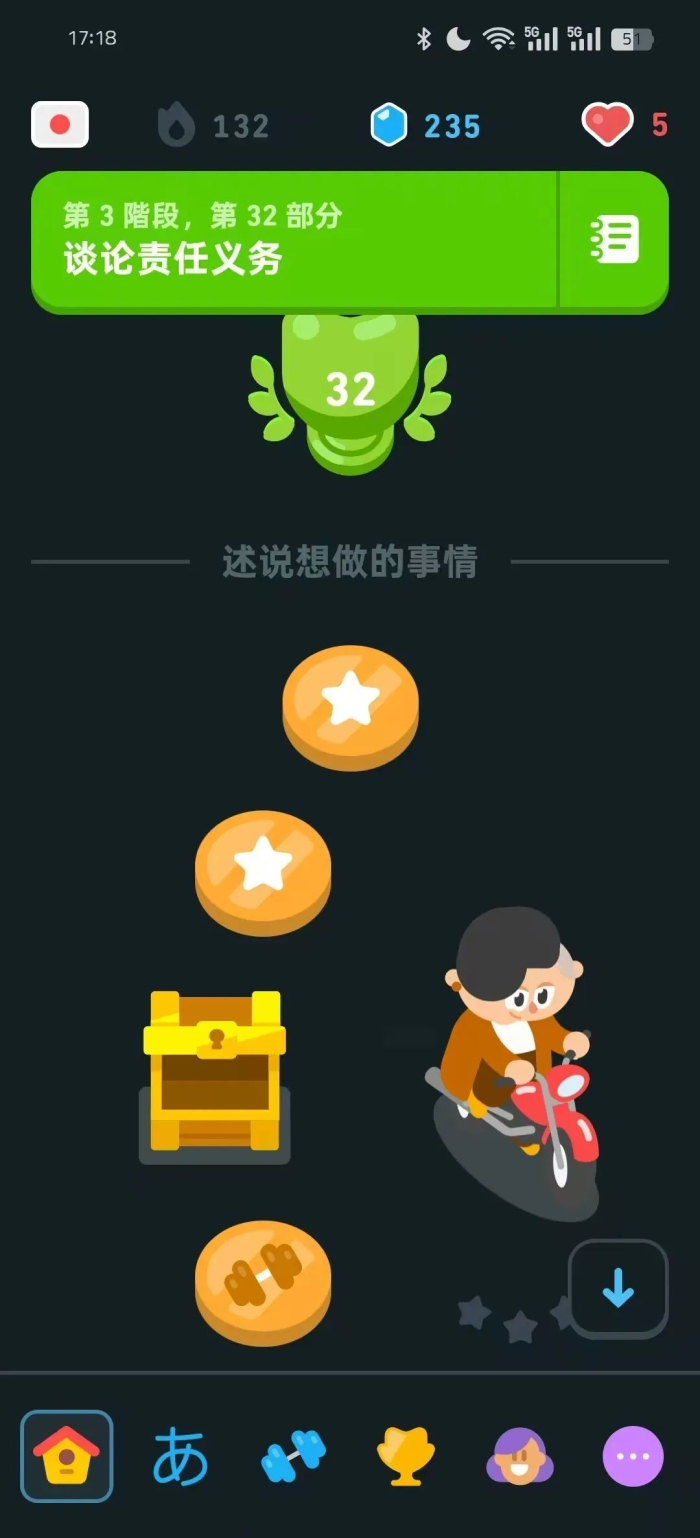700x1538 pixels.
Task: Start the dumbbell practice lesson node
Action: (x=263, y=1280)
